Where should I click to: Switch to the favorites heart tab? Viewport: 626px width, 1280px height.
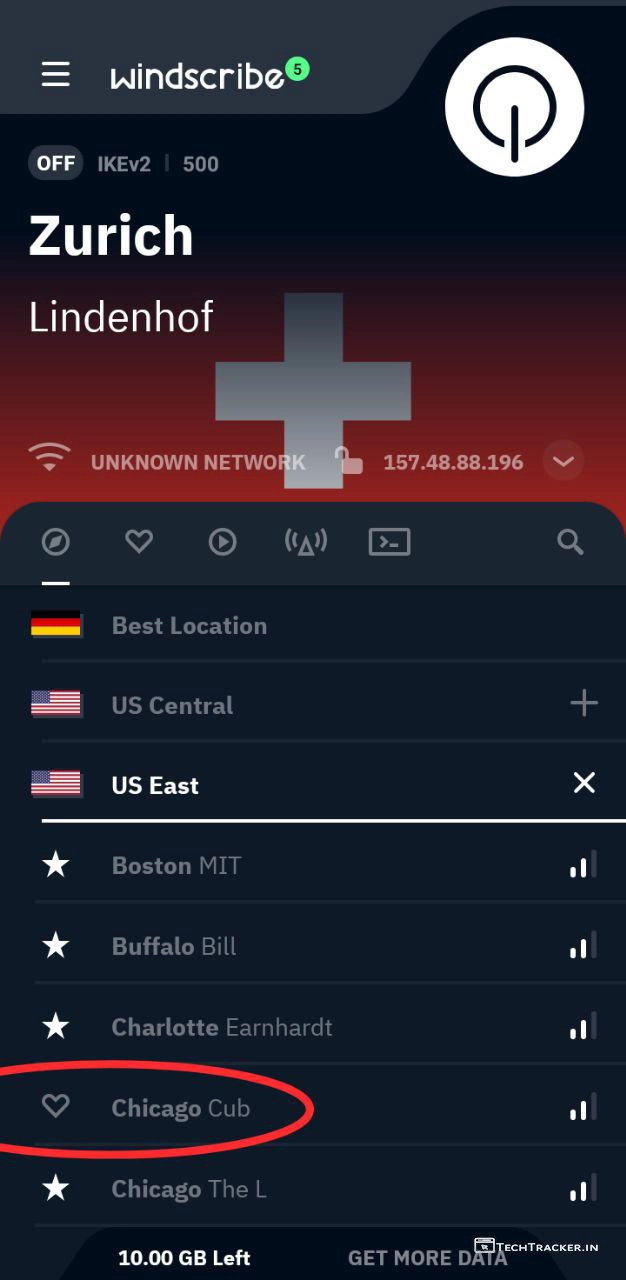(x=139, y=542)
